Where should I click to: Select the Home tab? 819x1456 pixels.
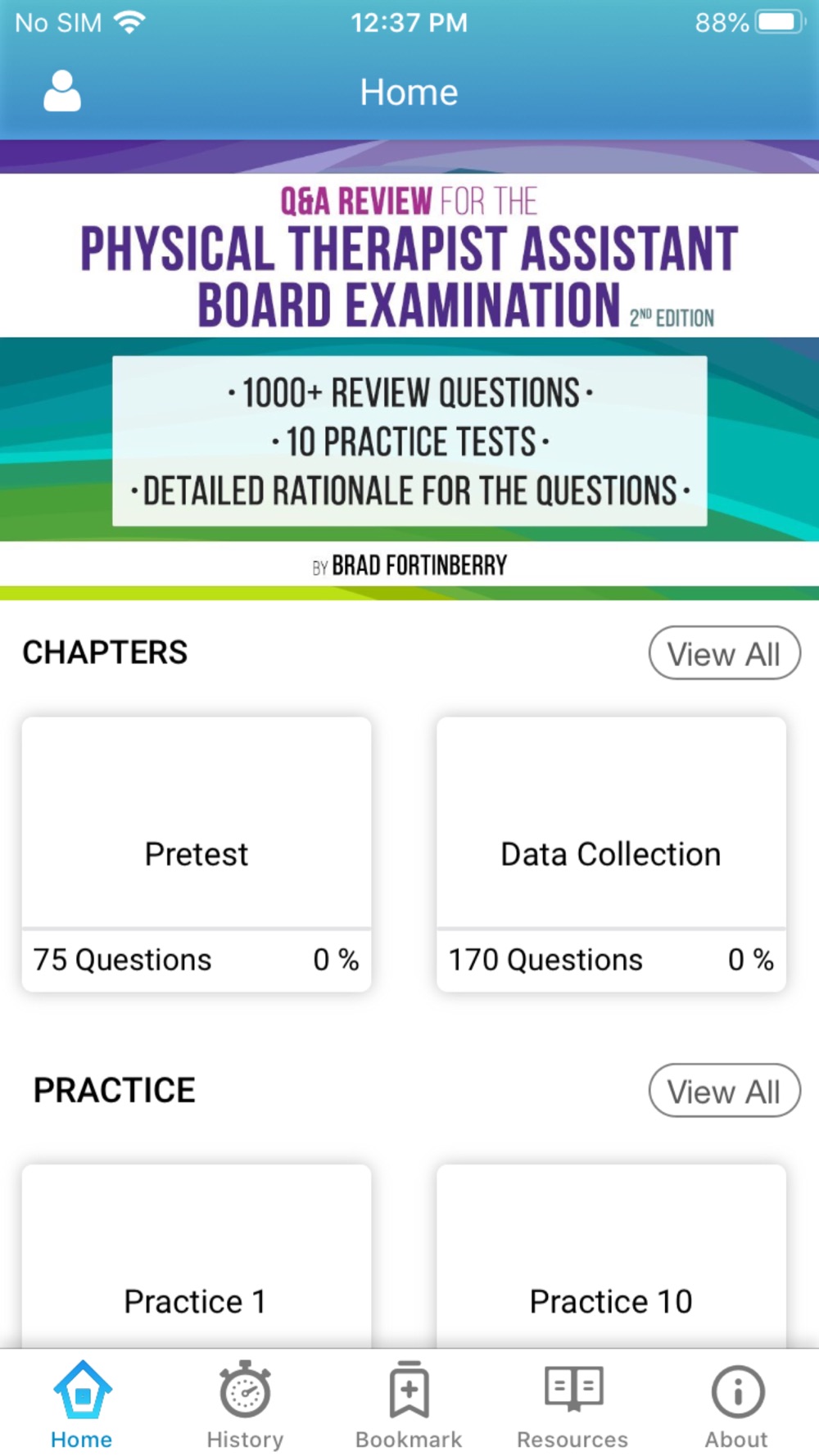tap(82, 1404)
